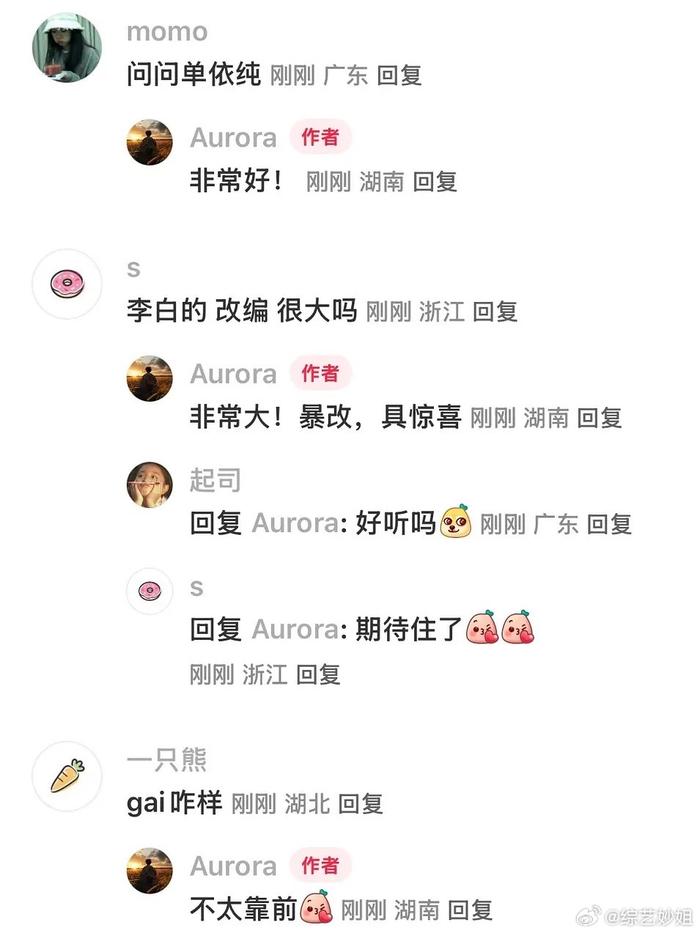Screen dimensions: 700x933
Task: Open s's donut avatar beside 李白的改编
Action: point(67,283)
